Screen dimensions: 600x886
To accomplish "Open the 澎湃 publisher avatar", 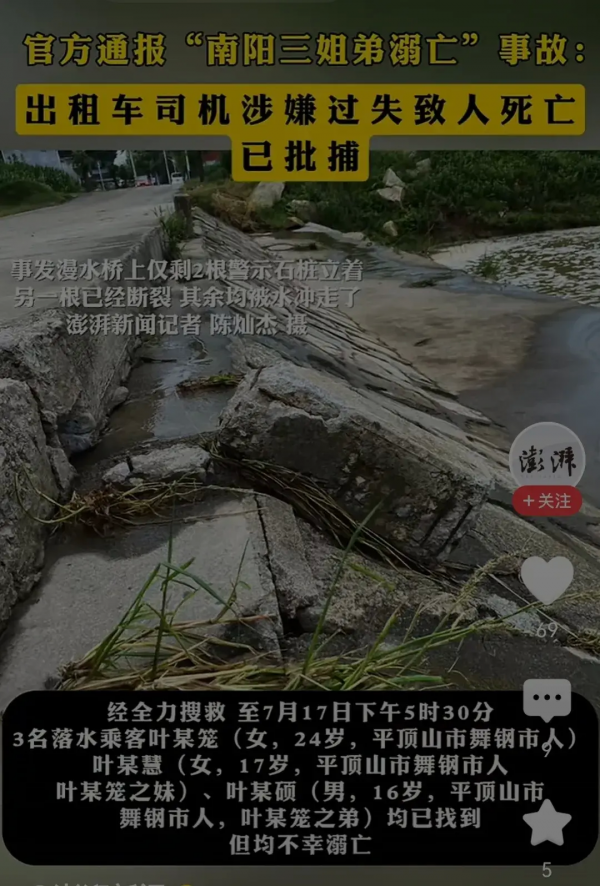I will tap(546, 459).
